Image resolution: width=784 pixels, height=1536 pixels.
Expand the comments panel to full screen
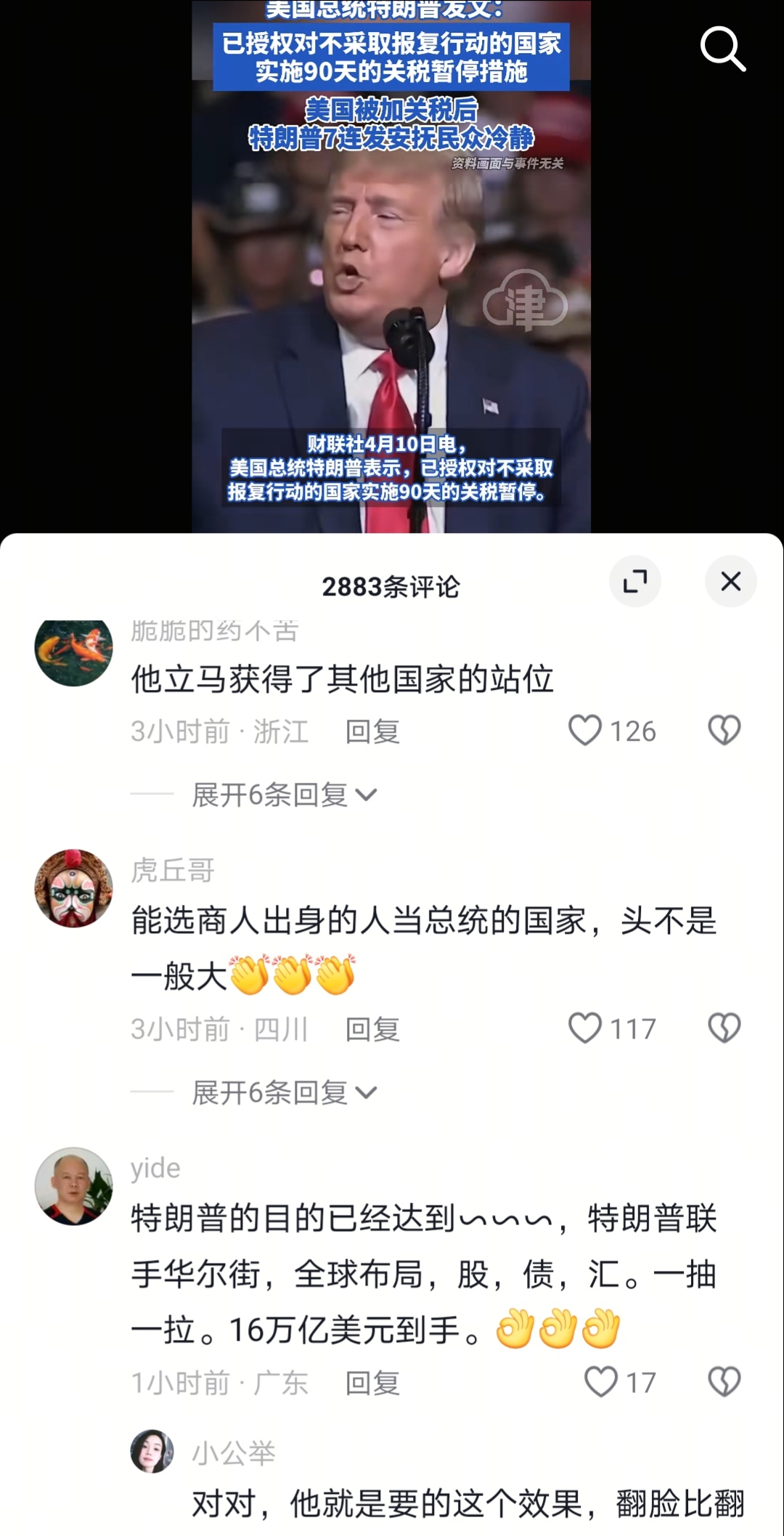635,581
